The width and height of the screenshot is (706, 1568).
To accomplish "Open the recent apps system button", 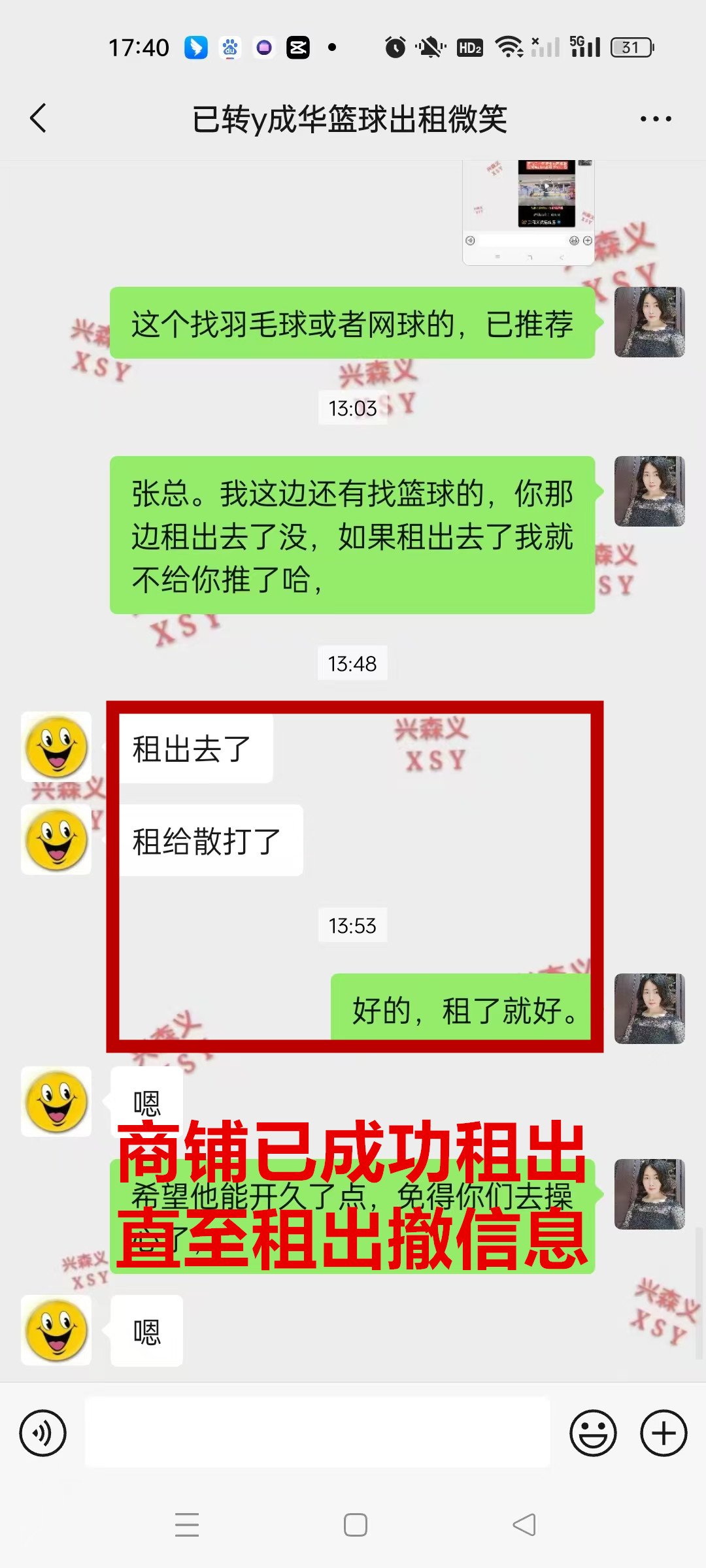I will coord(187,1525).
